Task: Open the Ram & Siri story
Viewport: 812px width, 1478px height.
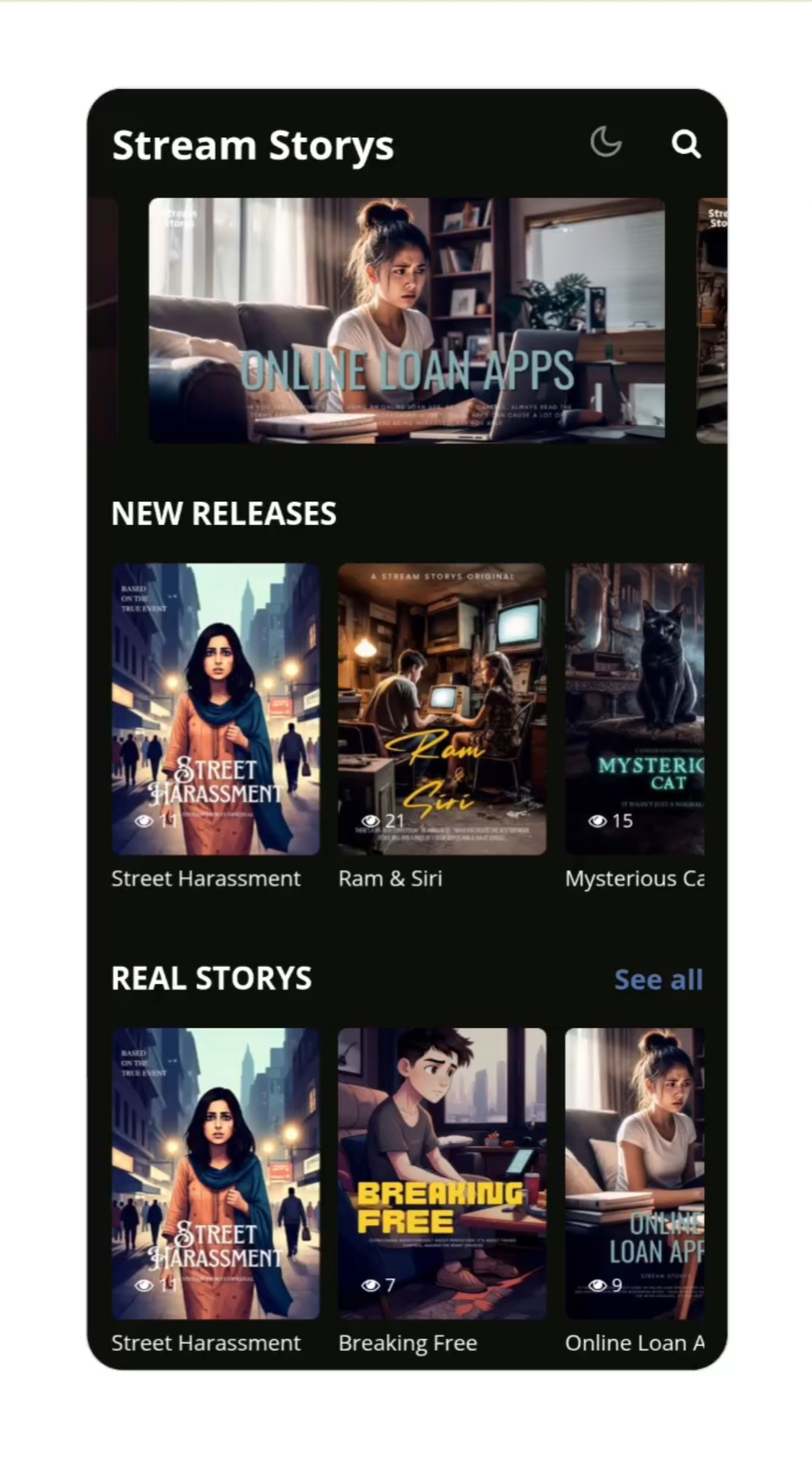Action: click(x=442, y=709)
